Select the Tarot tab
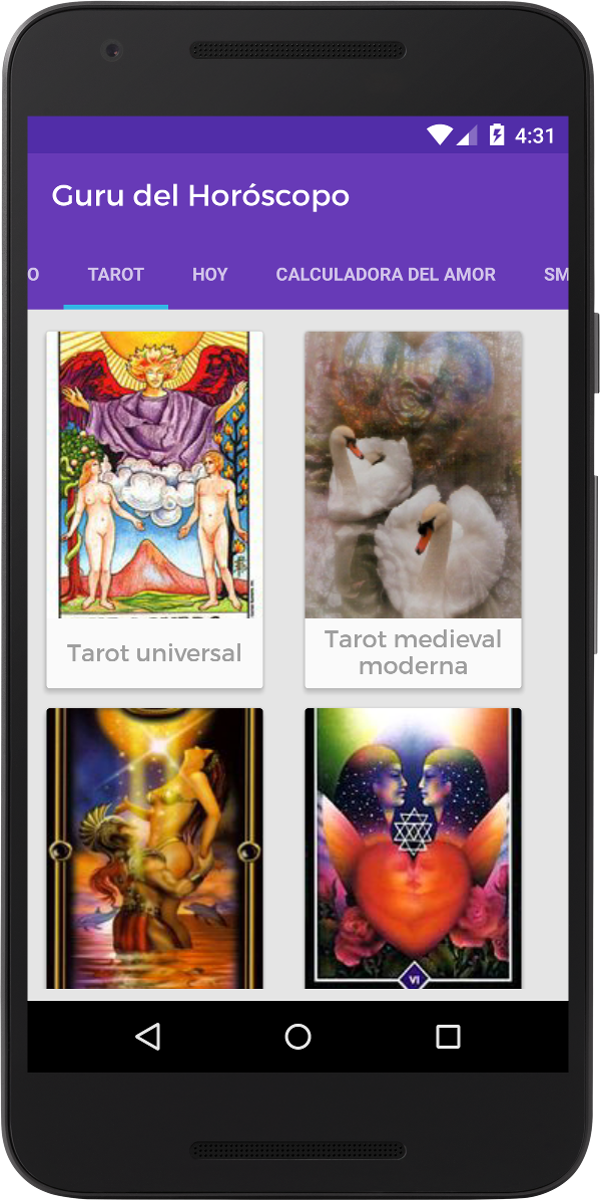Viewport: 600px width, 1200px height. point(116,274)
